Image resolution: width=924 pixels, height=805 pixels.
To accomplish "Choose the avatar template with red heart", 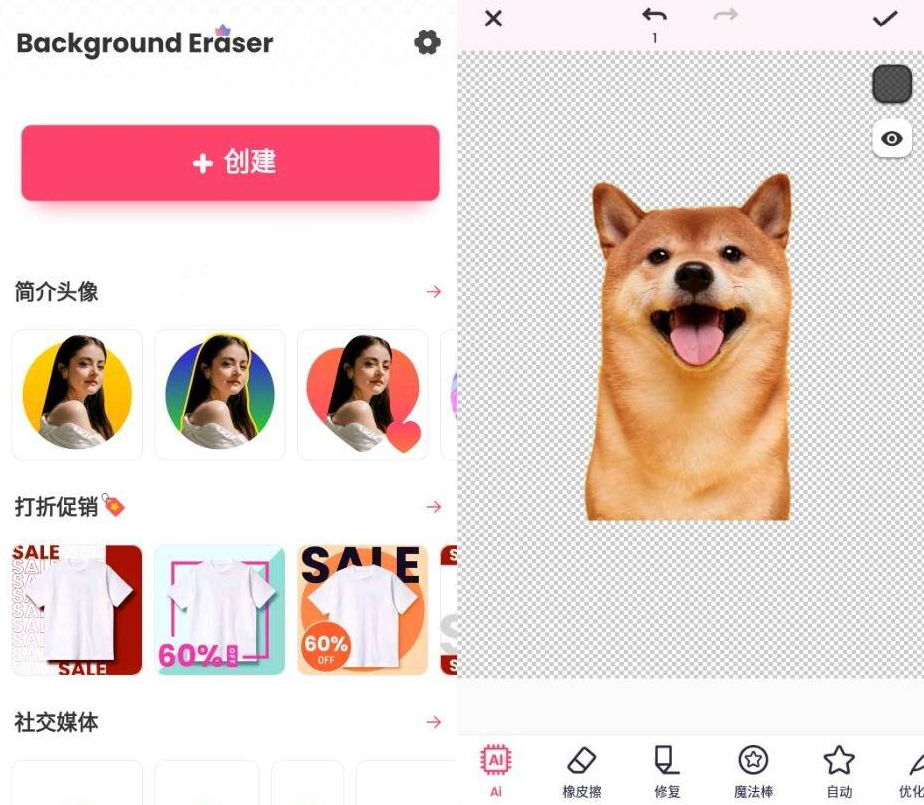I will point(363,394).
